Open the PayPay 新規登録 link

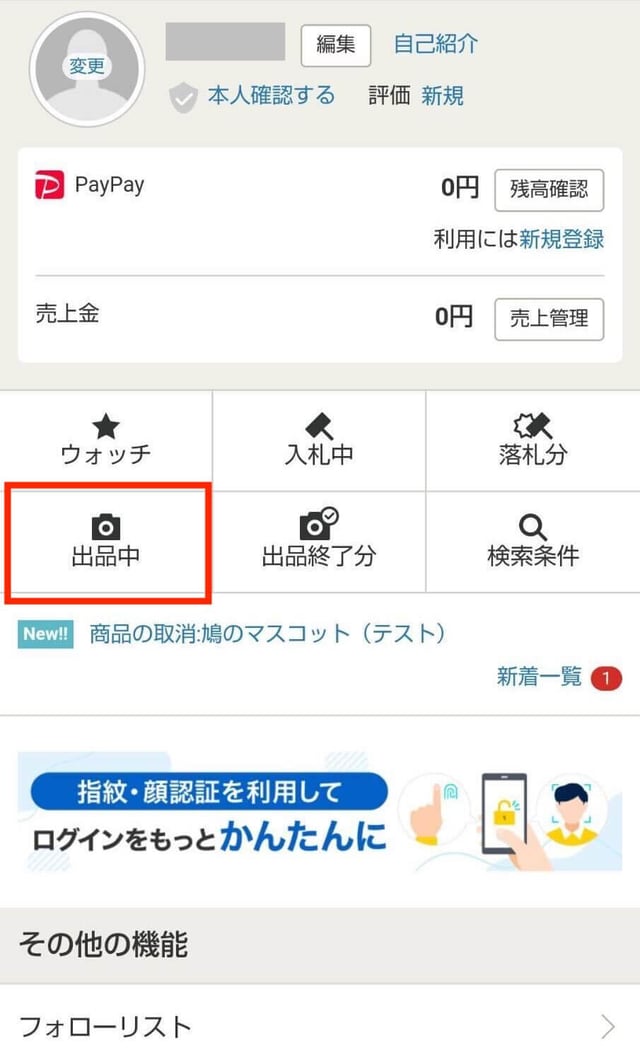point(561,239)
